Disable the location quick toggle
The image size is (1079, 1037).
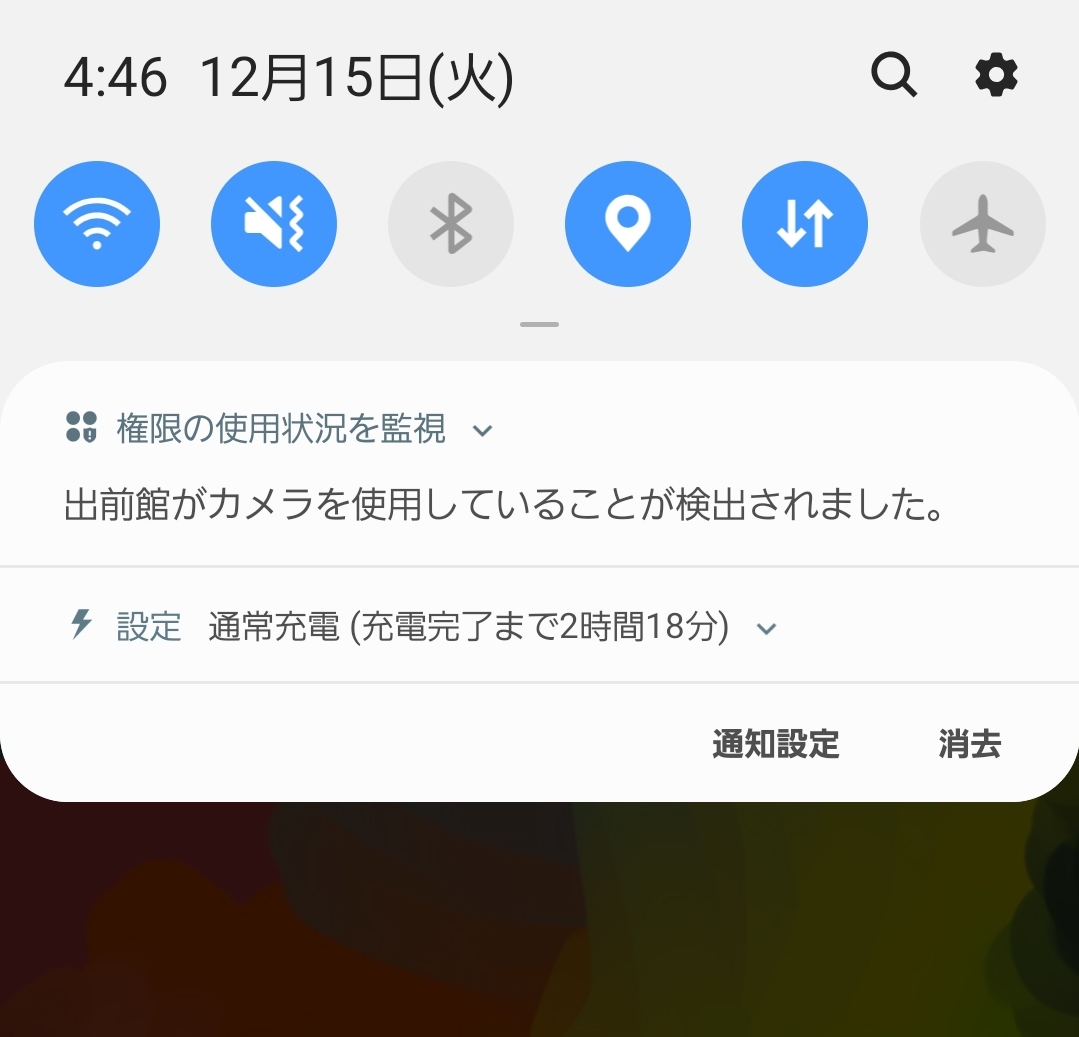(628, 224)
